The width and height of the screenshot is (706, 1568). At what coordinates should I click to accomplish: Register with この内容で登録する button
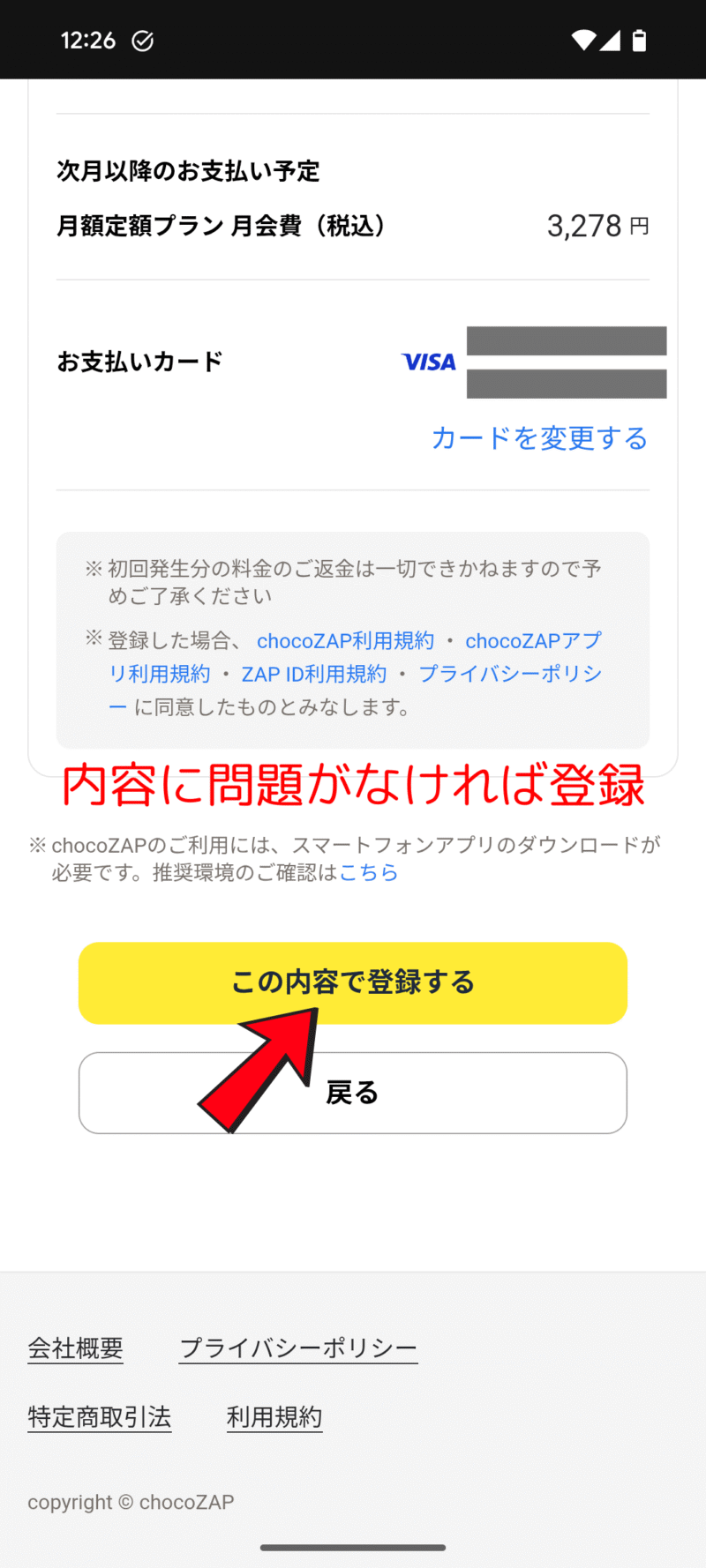(x=353, y=982)
